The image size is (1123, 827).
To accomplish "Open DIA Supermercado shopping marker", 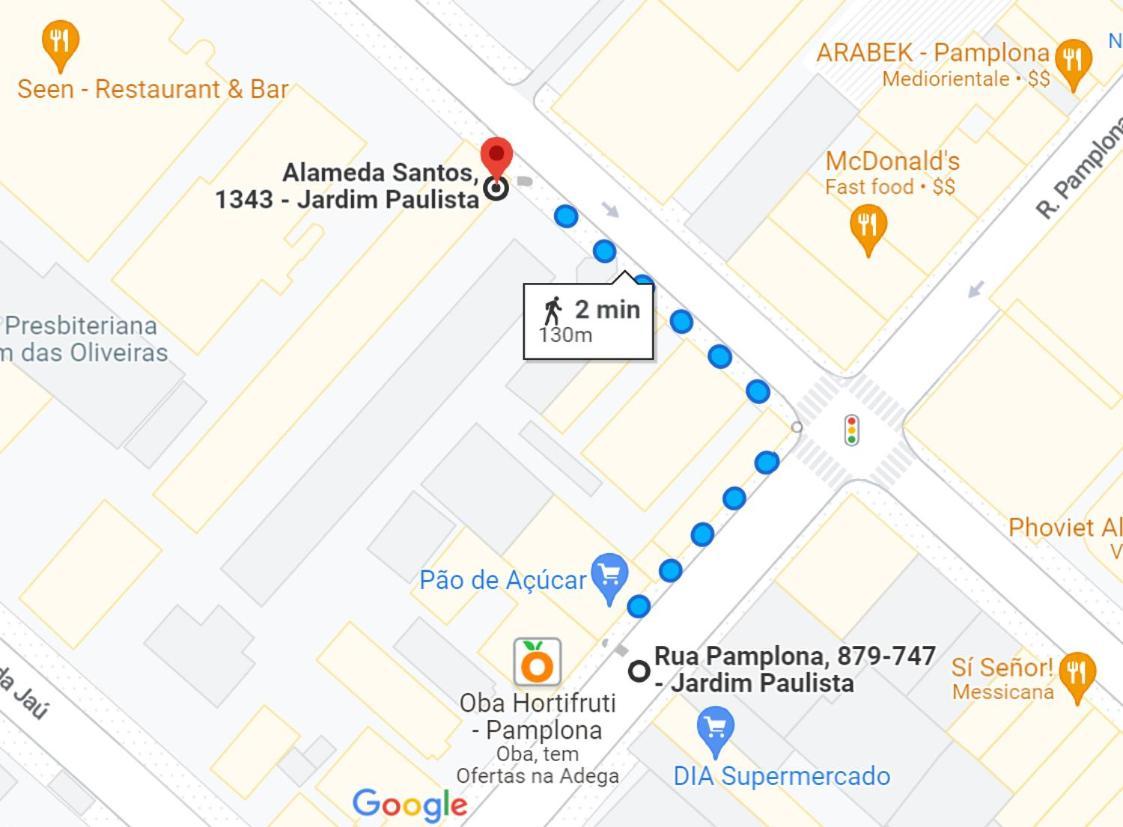I will click(714, 730).
